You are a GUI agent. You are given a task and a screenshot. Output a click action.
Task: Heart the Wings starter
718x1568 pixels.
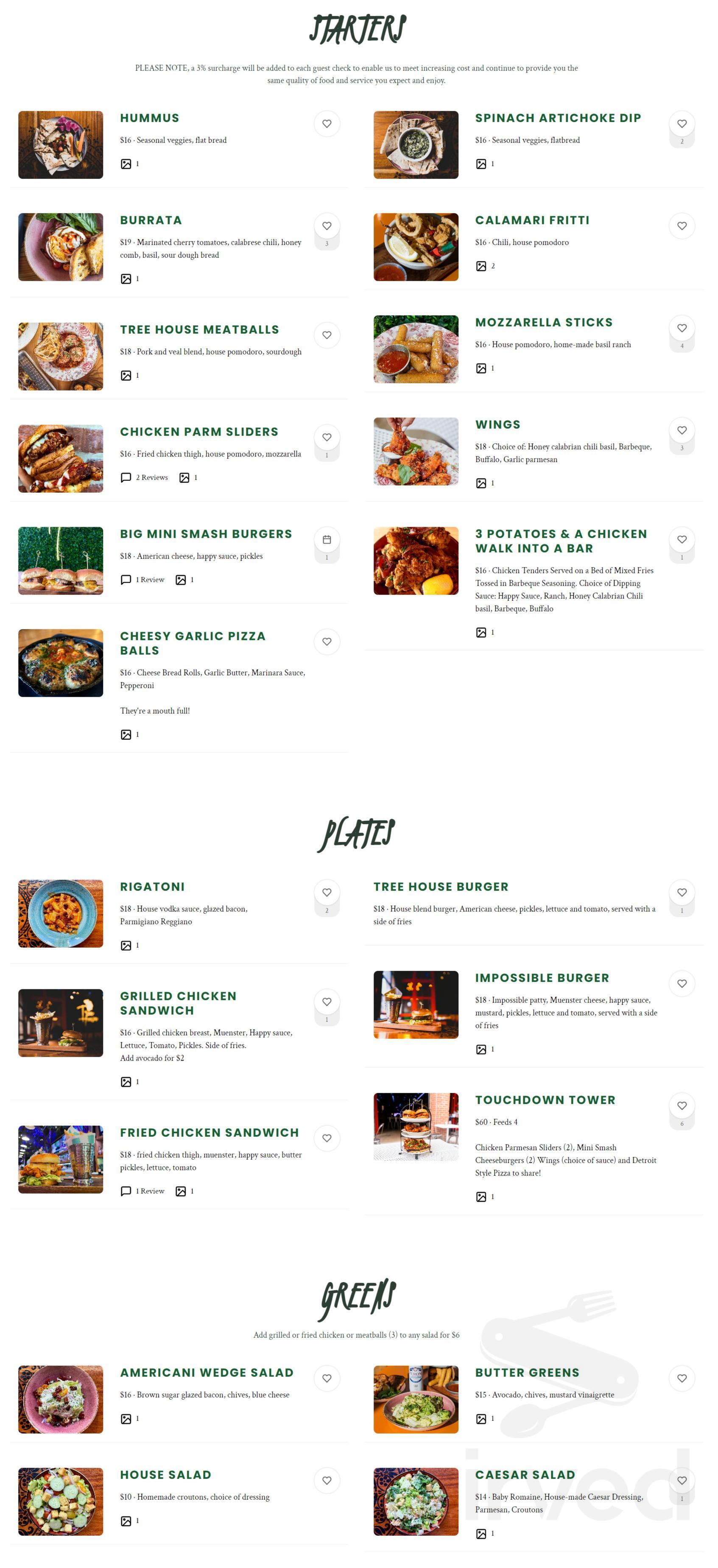[x=682, y=430]
